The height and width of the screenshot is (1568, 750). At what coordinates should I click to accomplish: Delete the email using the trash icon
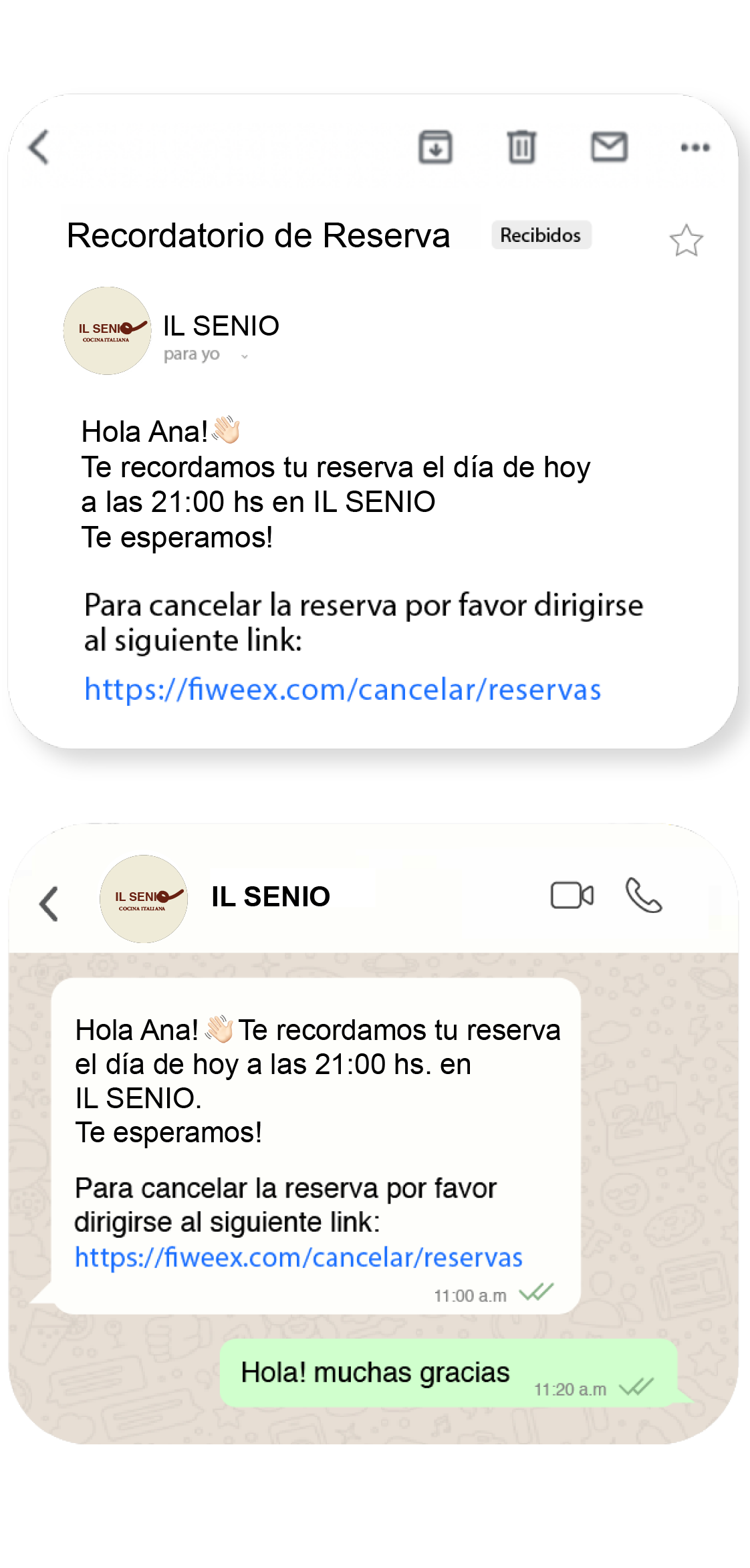[523, 148]
